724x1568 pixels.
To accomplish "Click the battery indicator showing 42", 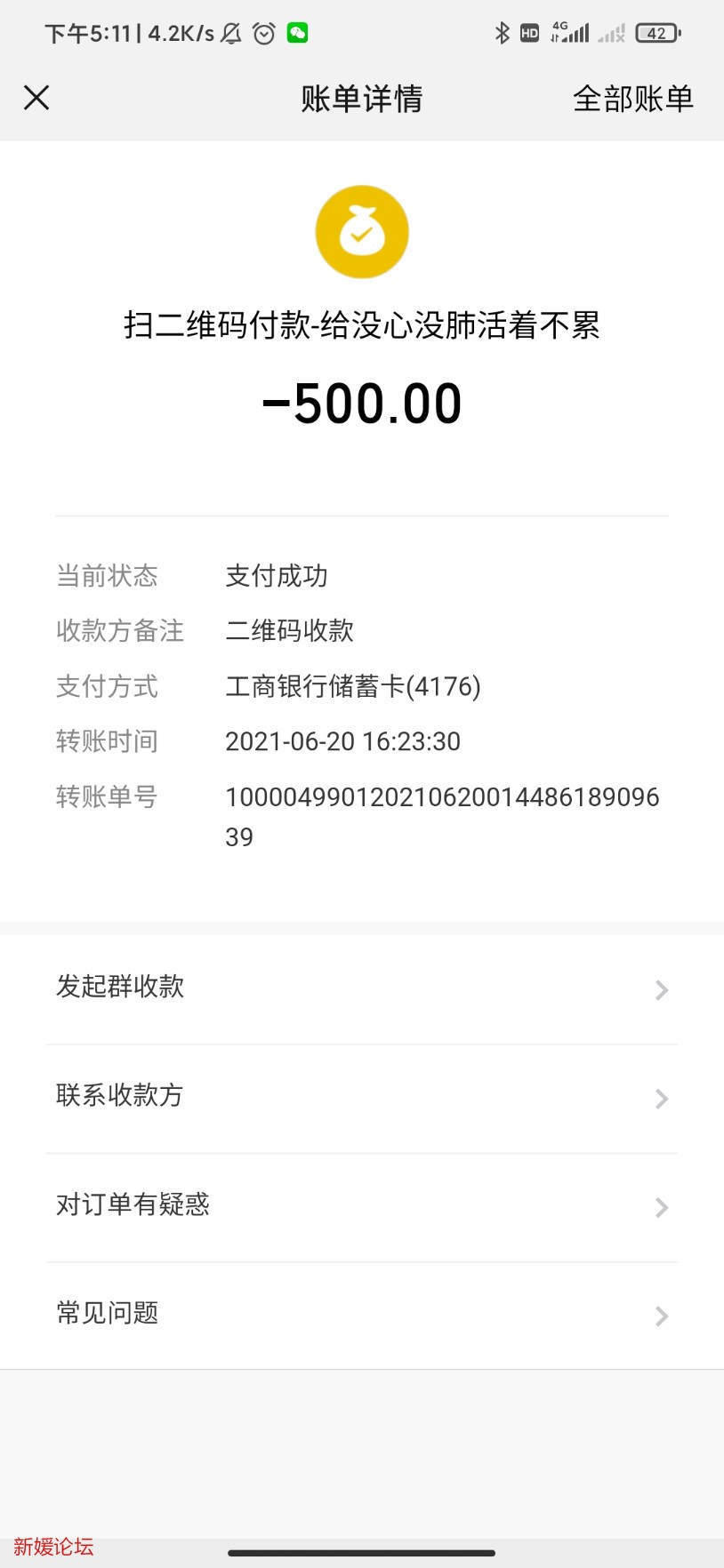I will click(657, 32).
